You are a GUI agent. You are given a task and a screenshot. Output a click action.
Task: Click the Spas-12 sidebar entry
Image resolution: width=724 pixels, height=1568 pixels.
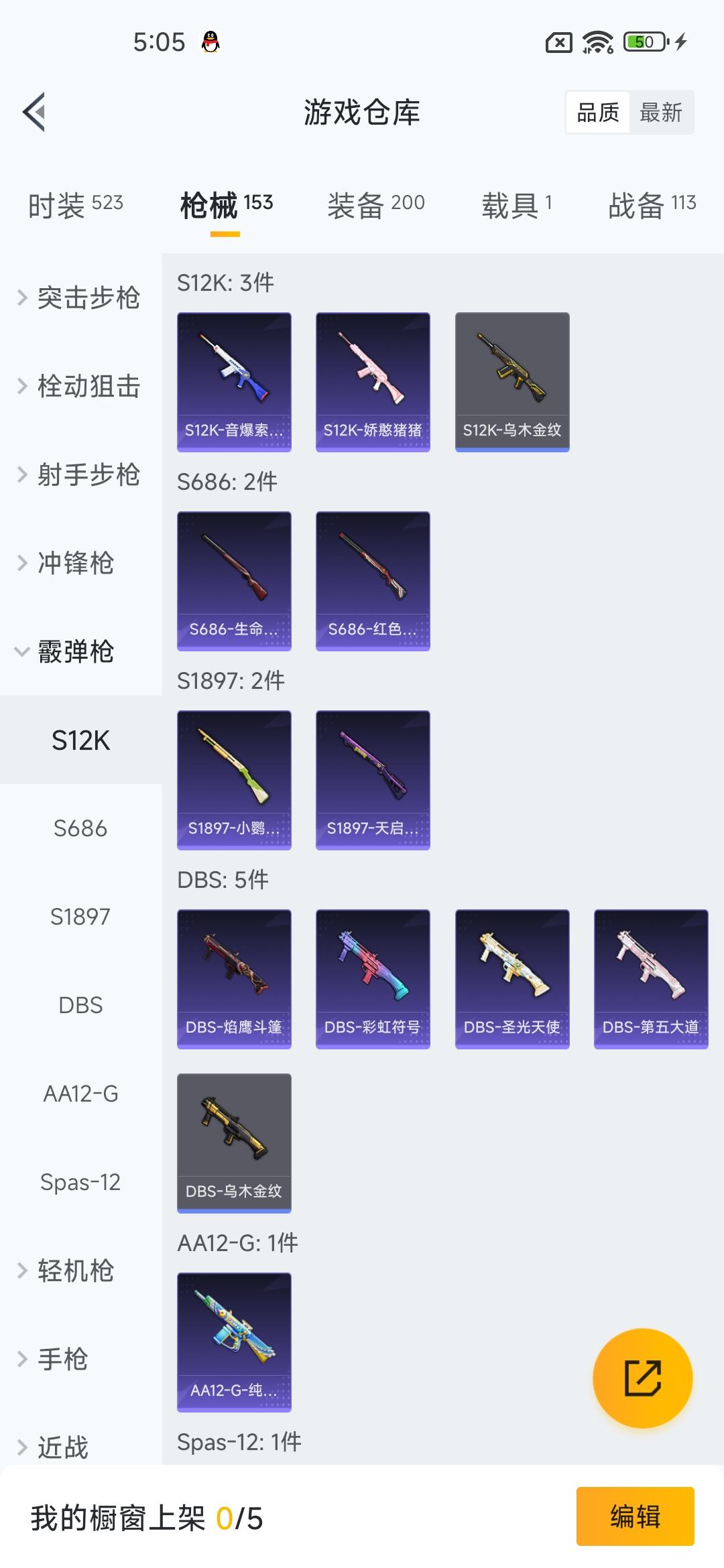coord(80,1181)
